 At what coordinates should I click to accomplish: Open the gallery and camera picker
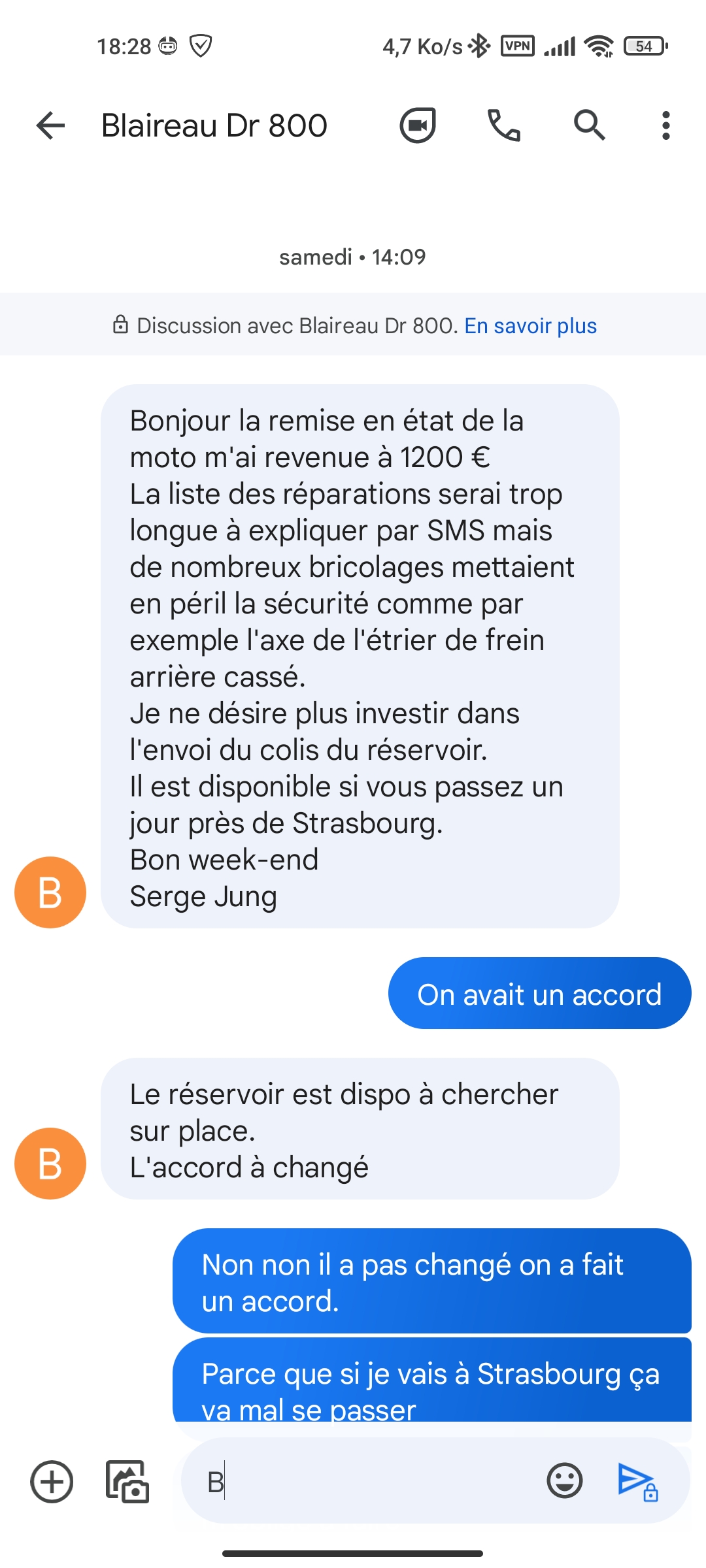pyautogui.click(x=127, y=1482)
